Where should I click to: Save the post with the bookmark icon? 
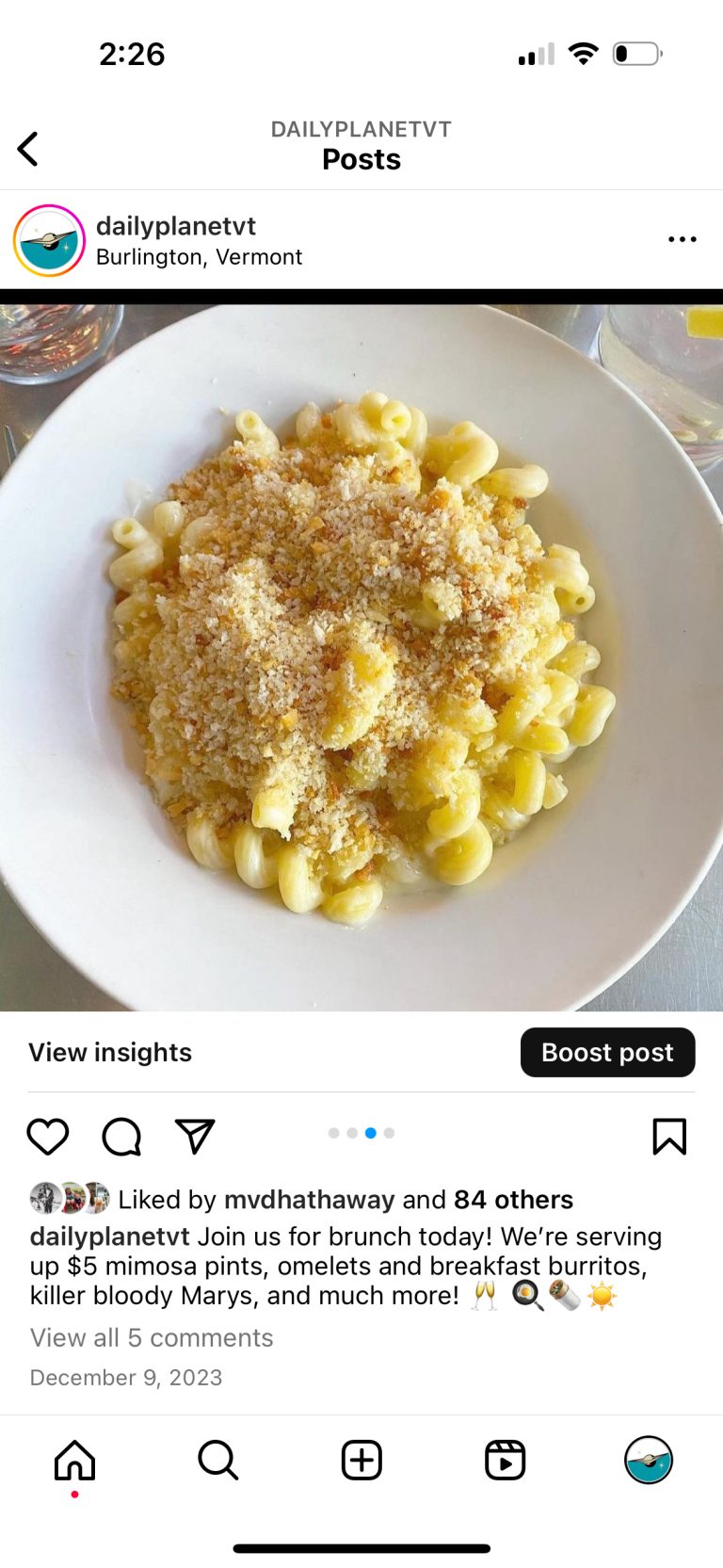point(669,1136)
